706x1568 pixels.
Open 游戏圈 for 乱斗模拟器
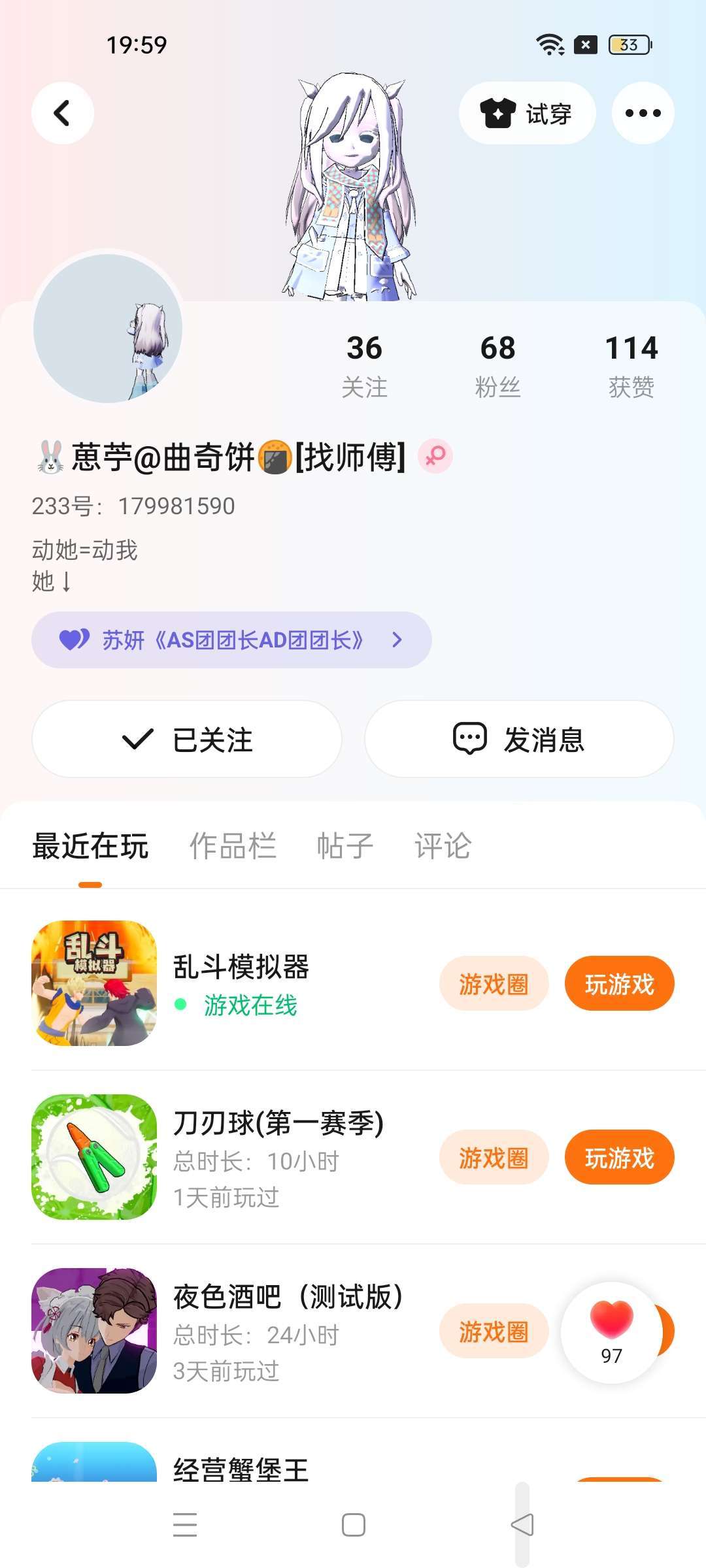(494, 983)
